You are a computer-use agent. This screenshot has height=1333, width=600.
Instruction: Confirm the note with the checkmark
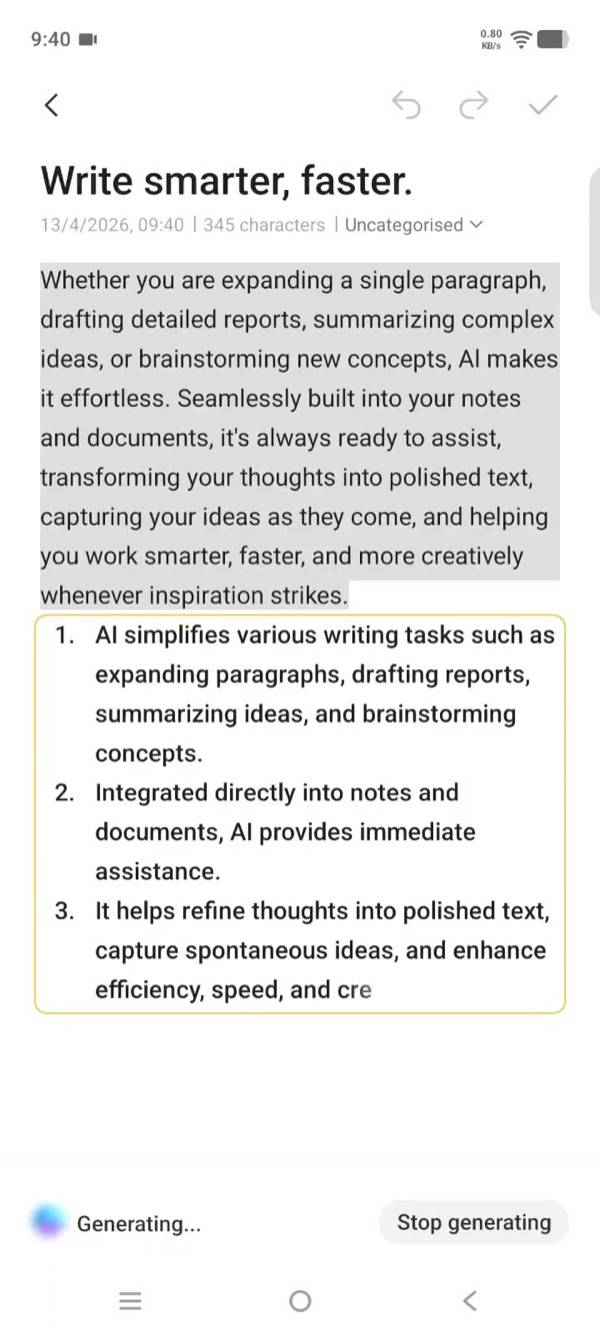tap(543, 104)
